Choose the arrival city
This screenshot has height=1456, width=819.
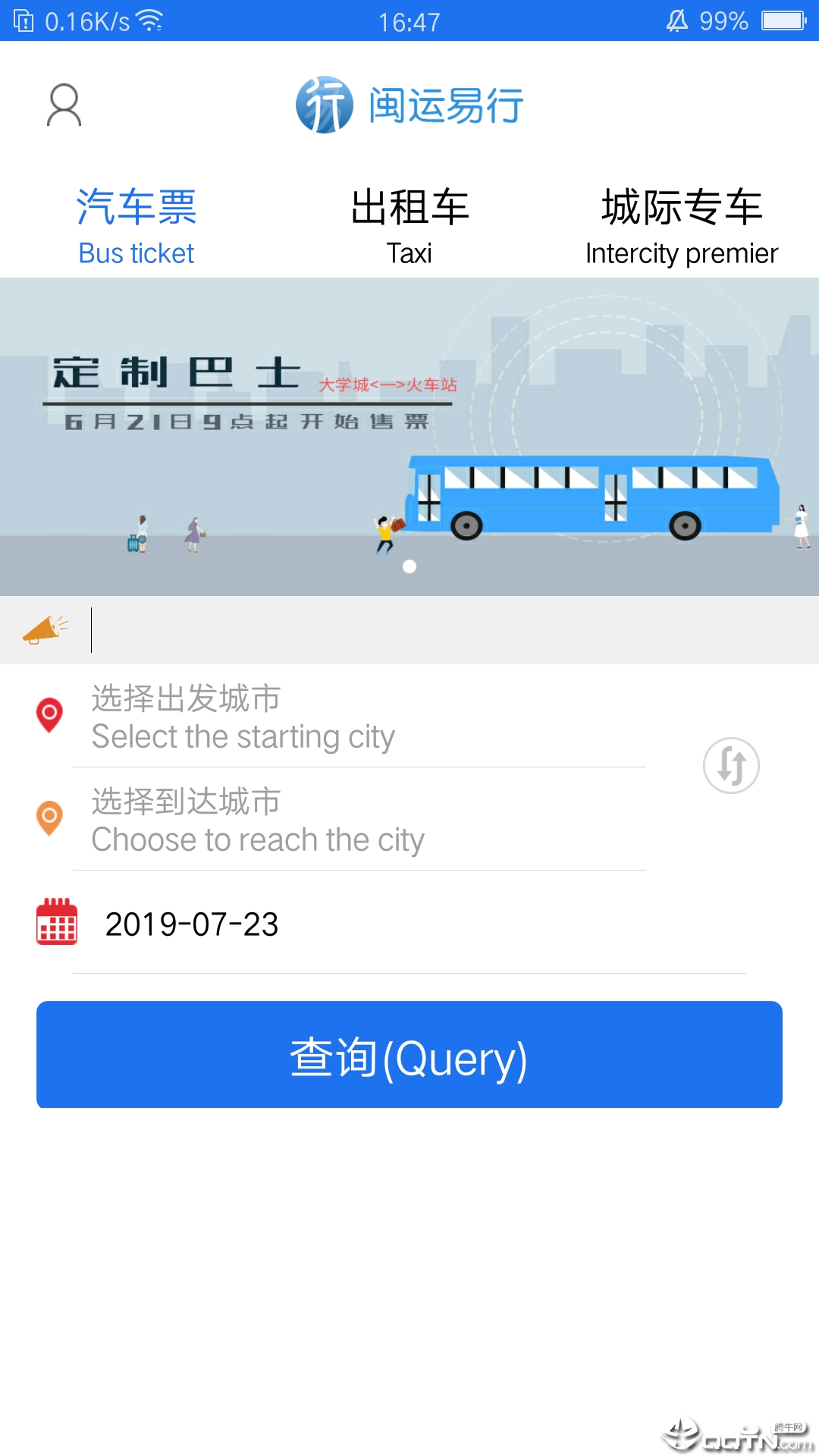356,821
